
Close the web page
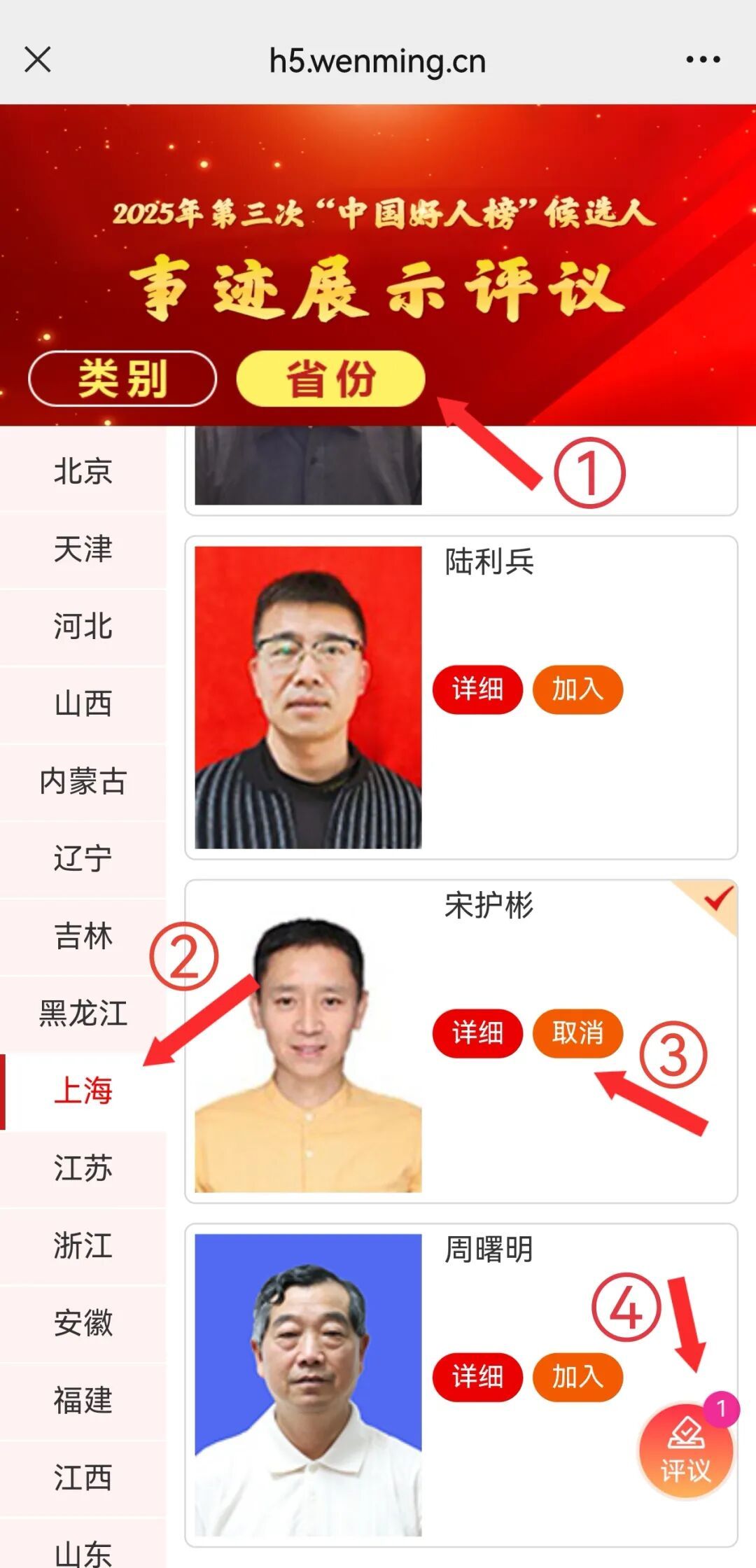click(38, 60)
